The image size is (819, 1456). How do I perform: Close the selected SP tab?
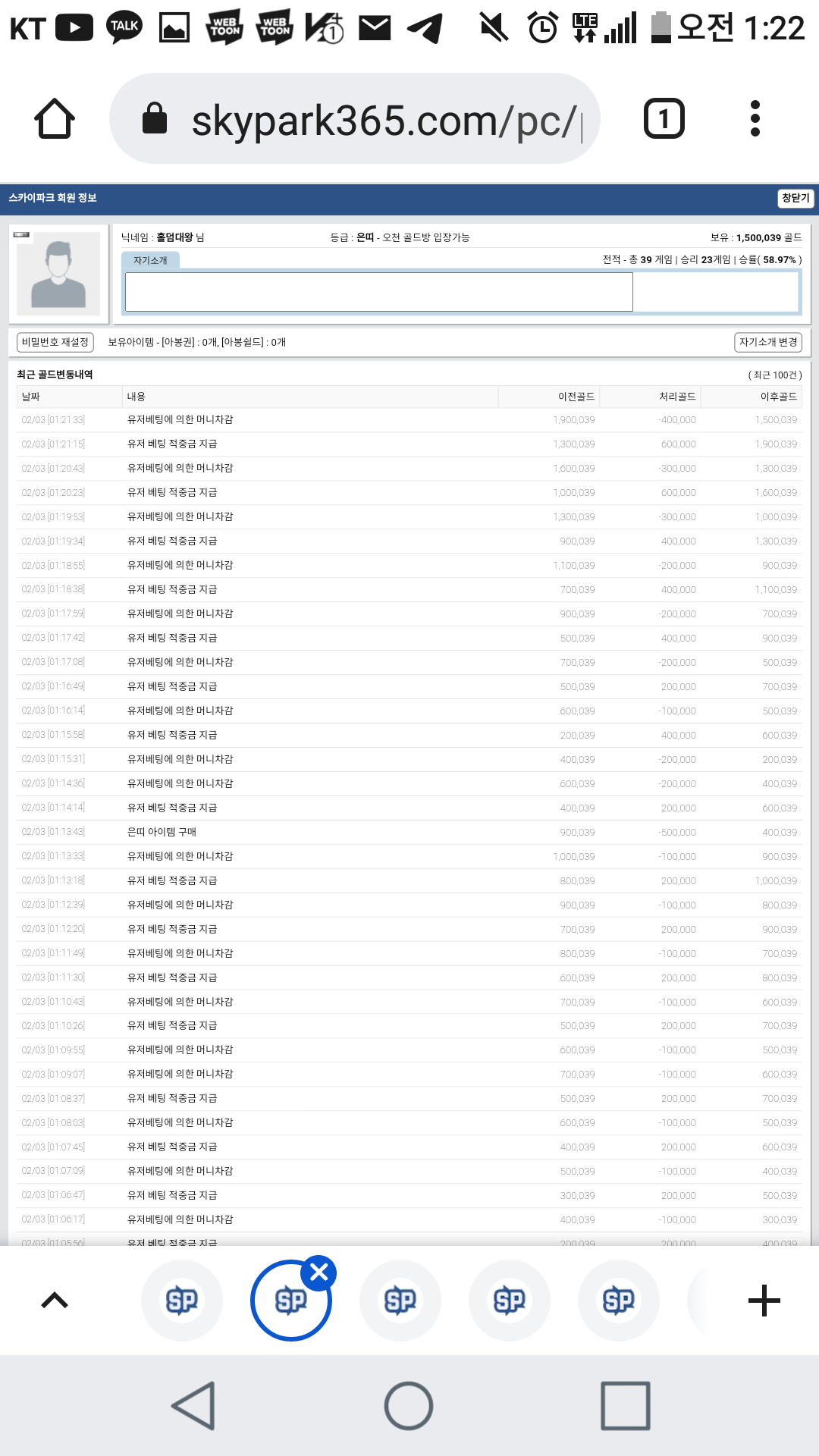[318, 1272]
